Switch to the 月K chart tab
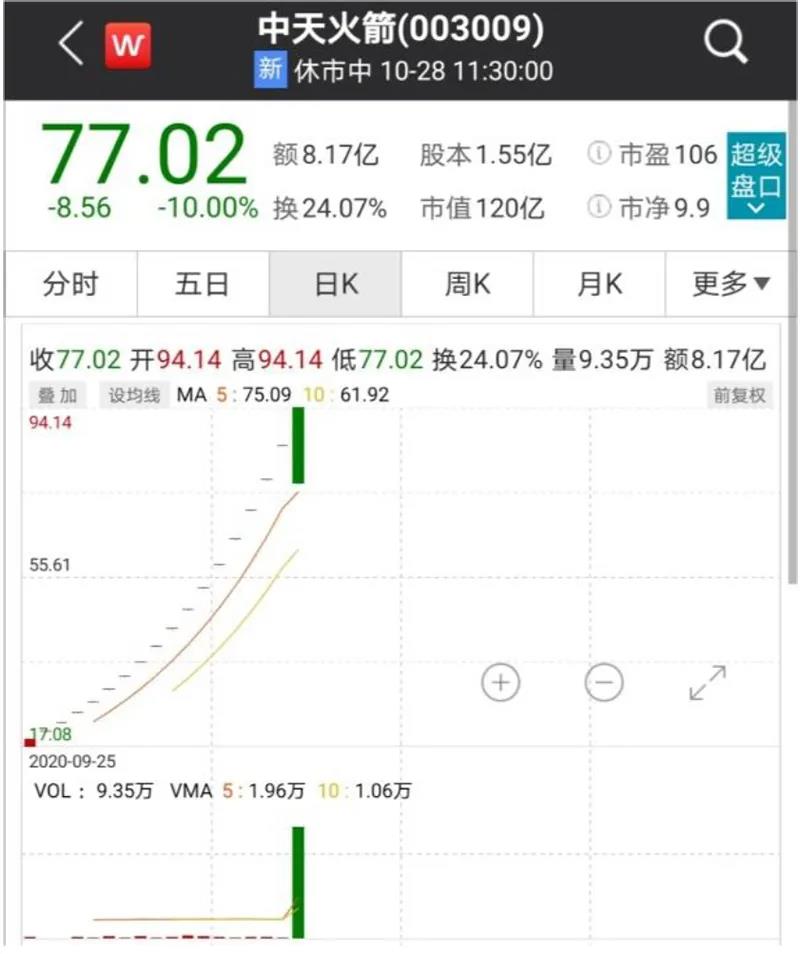Image resolution: width=800 pixels, height=954 pixels. [599, 285]
